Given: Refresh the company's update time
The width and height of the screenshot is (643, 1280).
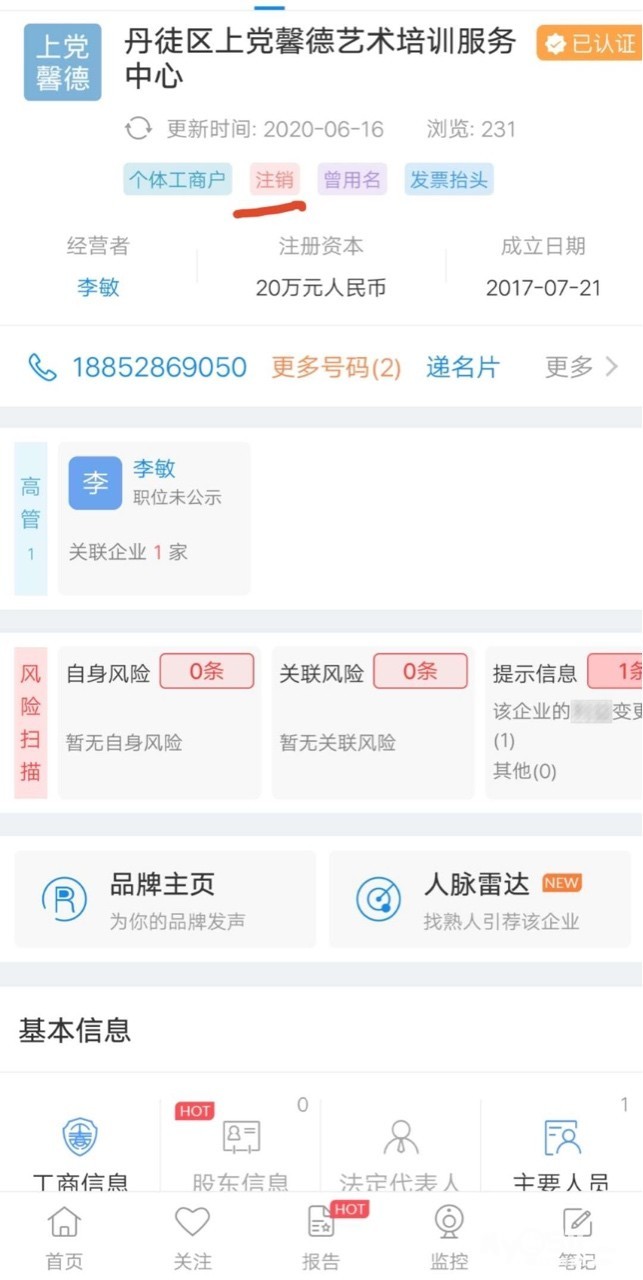Looking at the screenshot, I should tap(138, 129).
